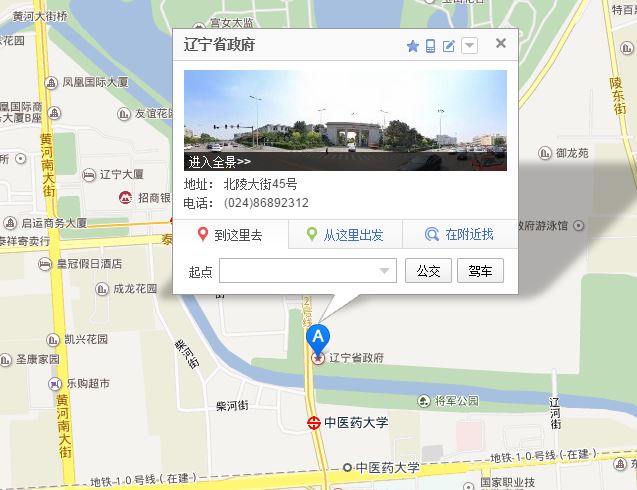Select the 到这里去 tab

[230, 235]
